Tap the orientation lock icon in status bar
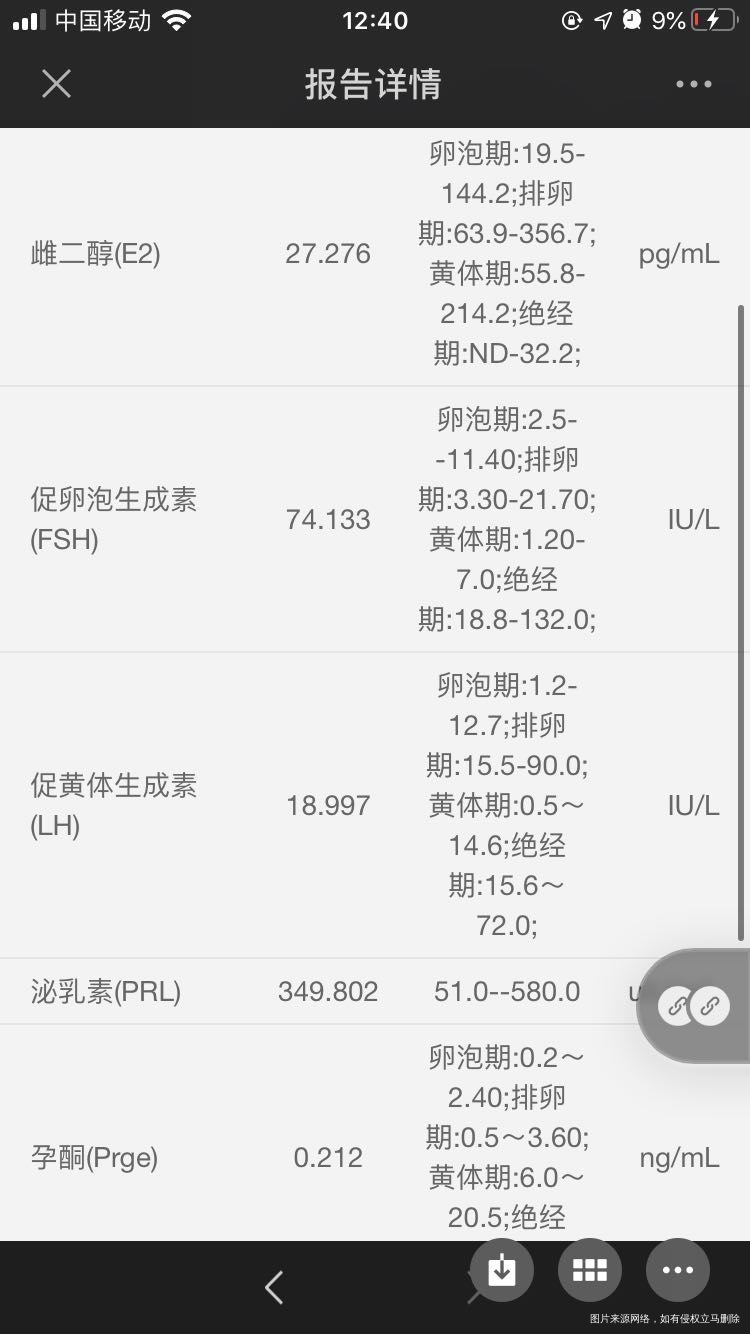The height and width of the screenshot is (1334, 750). tap(572, 19)
